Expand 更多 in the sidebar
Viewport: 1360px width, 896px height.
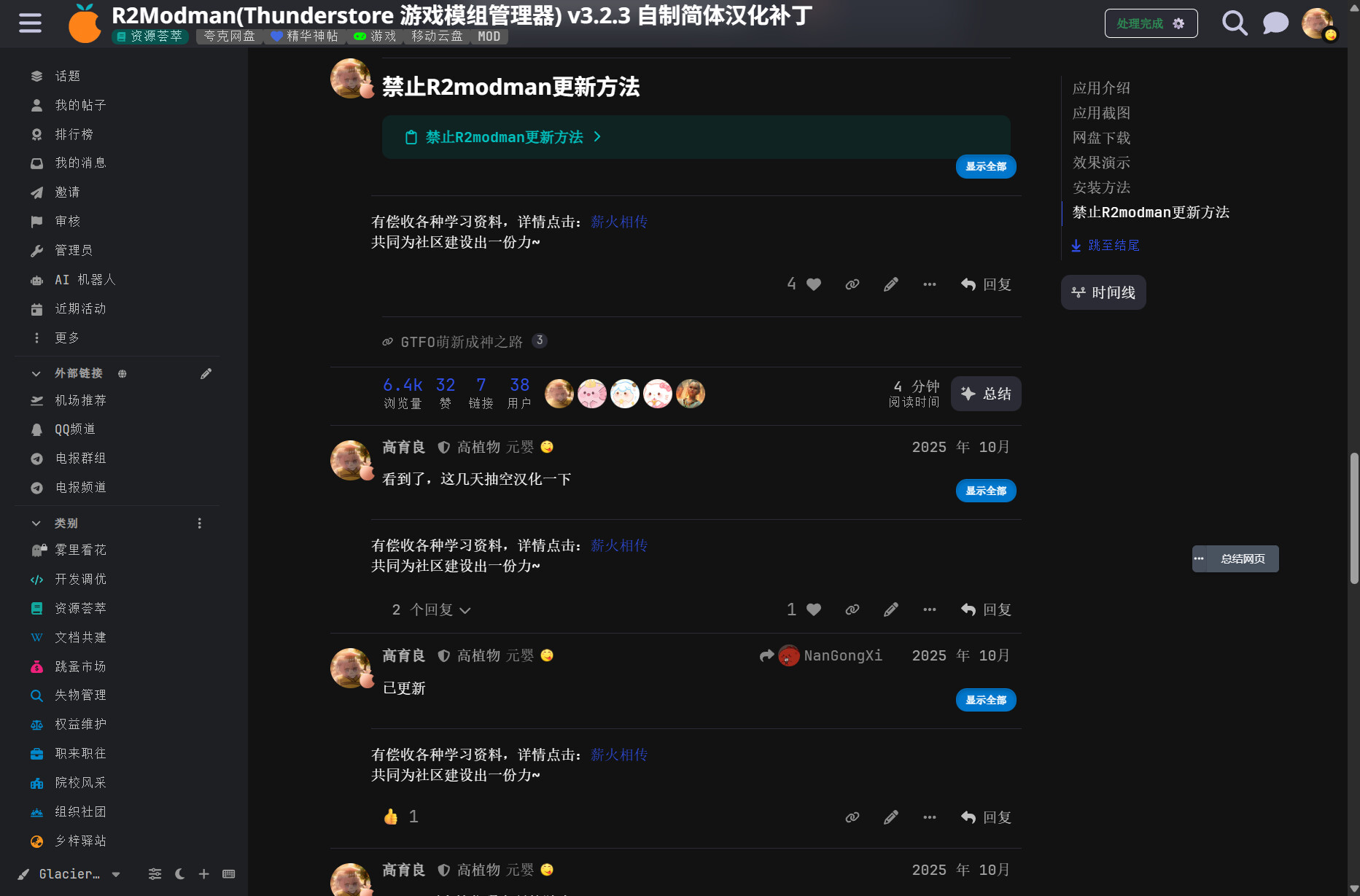tap(67, 338)
